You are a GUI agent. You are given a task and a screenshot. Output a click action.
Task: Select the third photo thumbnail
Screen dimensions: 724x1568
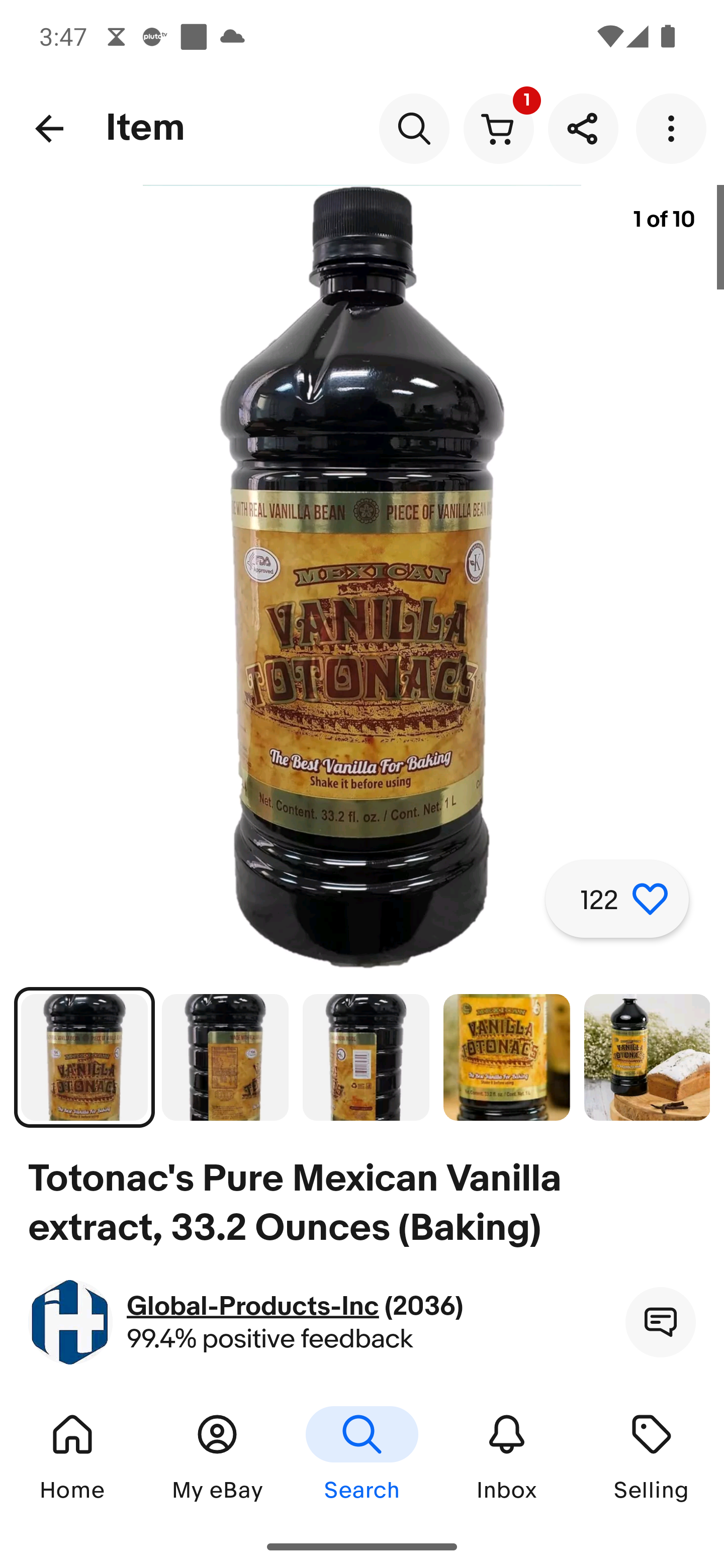366,1057
